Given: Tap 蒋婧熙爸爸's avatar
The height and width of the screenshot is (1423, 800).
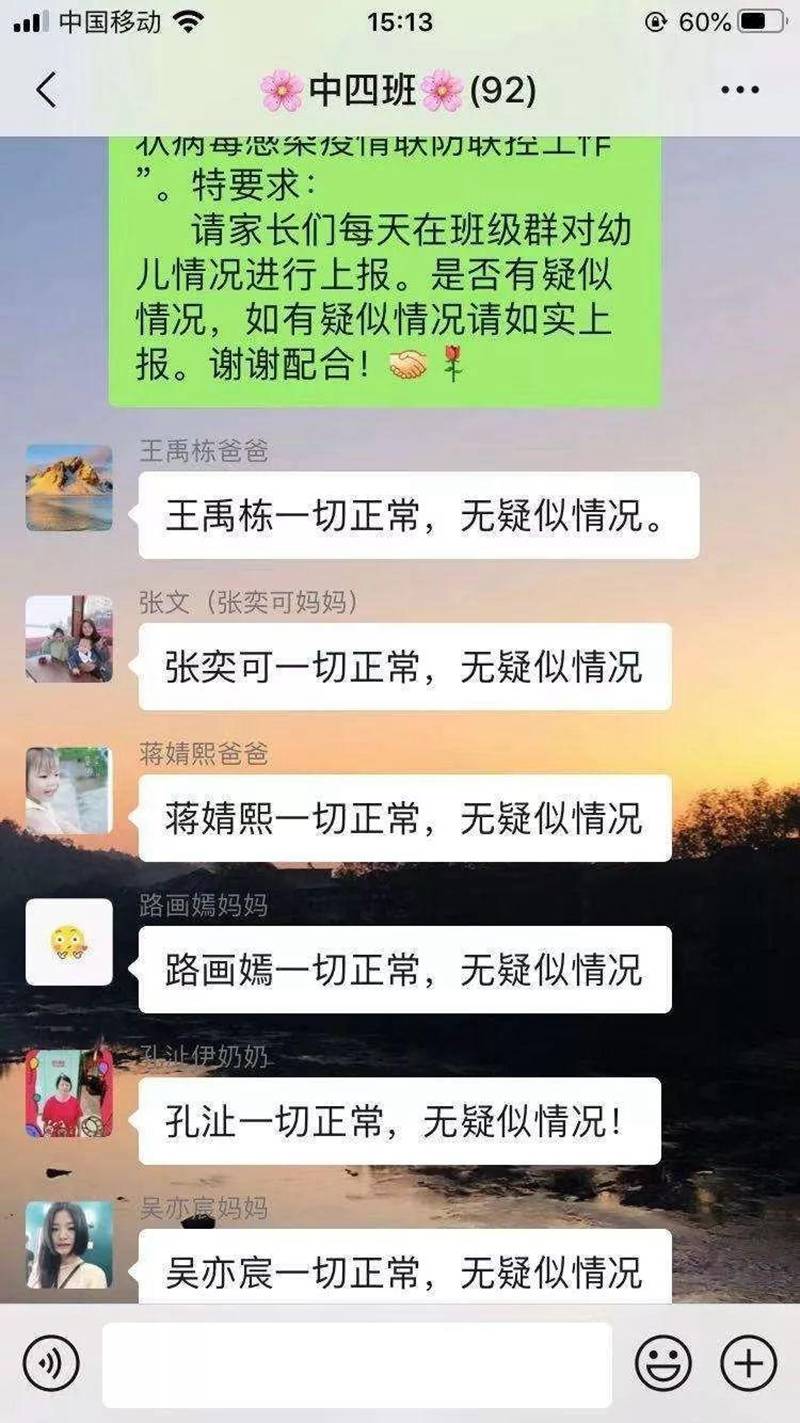Looking at the screenshot, I should click(69, 790).
